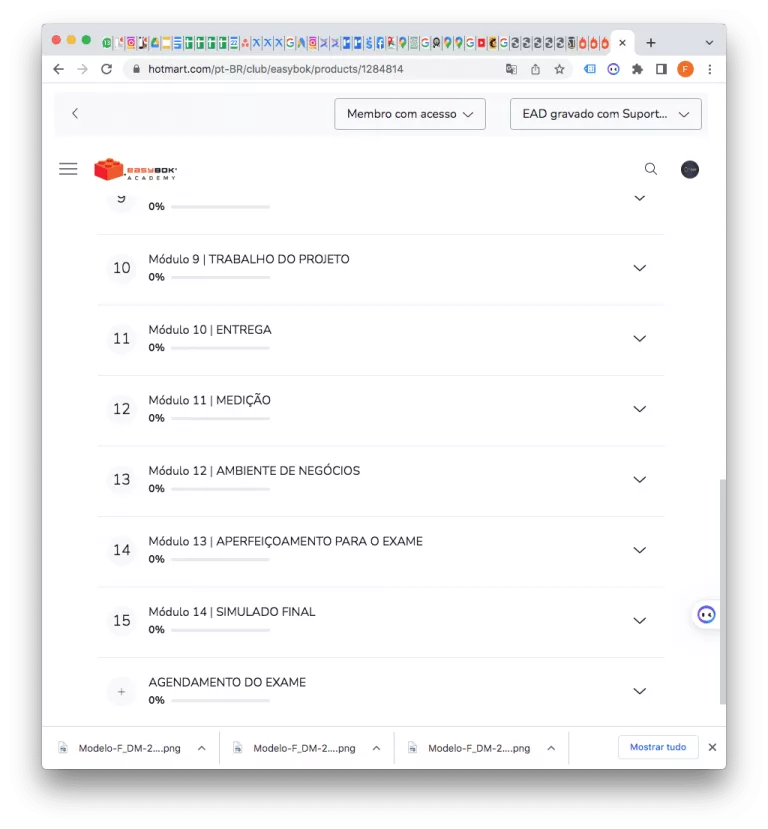Screen dimensions: 768x829
Task: Bookmark this page with the star
Action: point(559,69)
